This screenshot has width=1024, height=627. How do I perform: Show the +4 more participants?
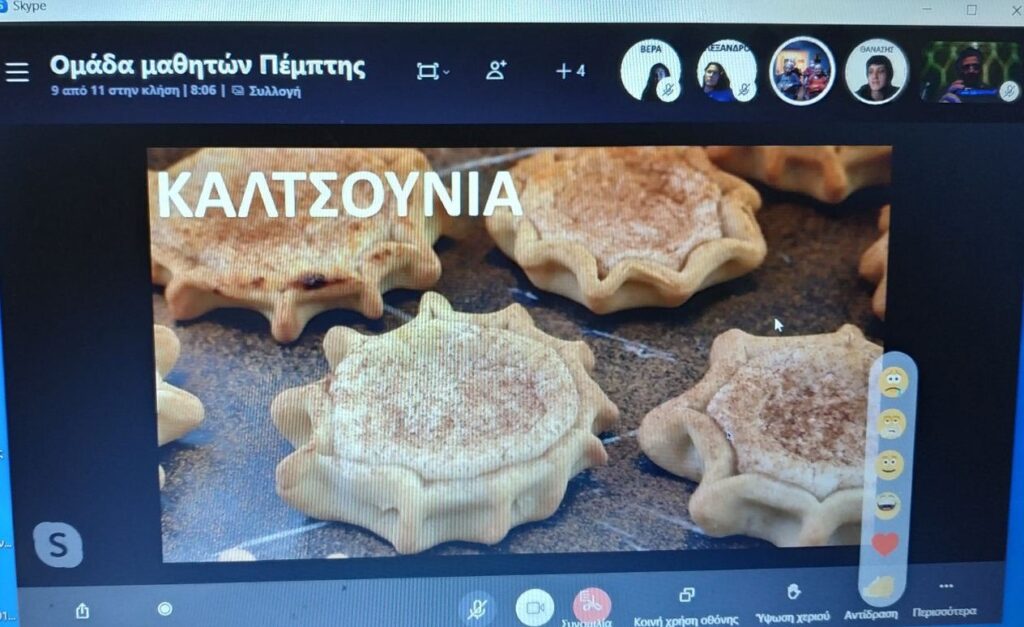(x=571, y=71)
